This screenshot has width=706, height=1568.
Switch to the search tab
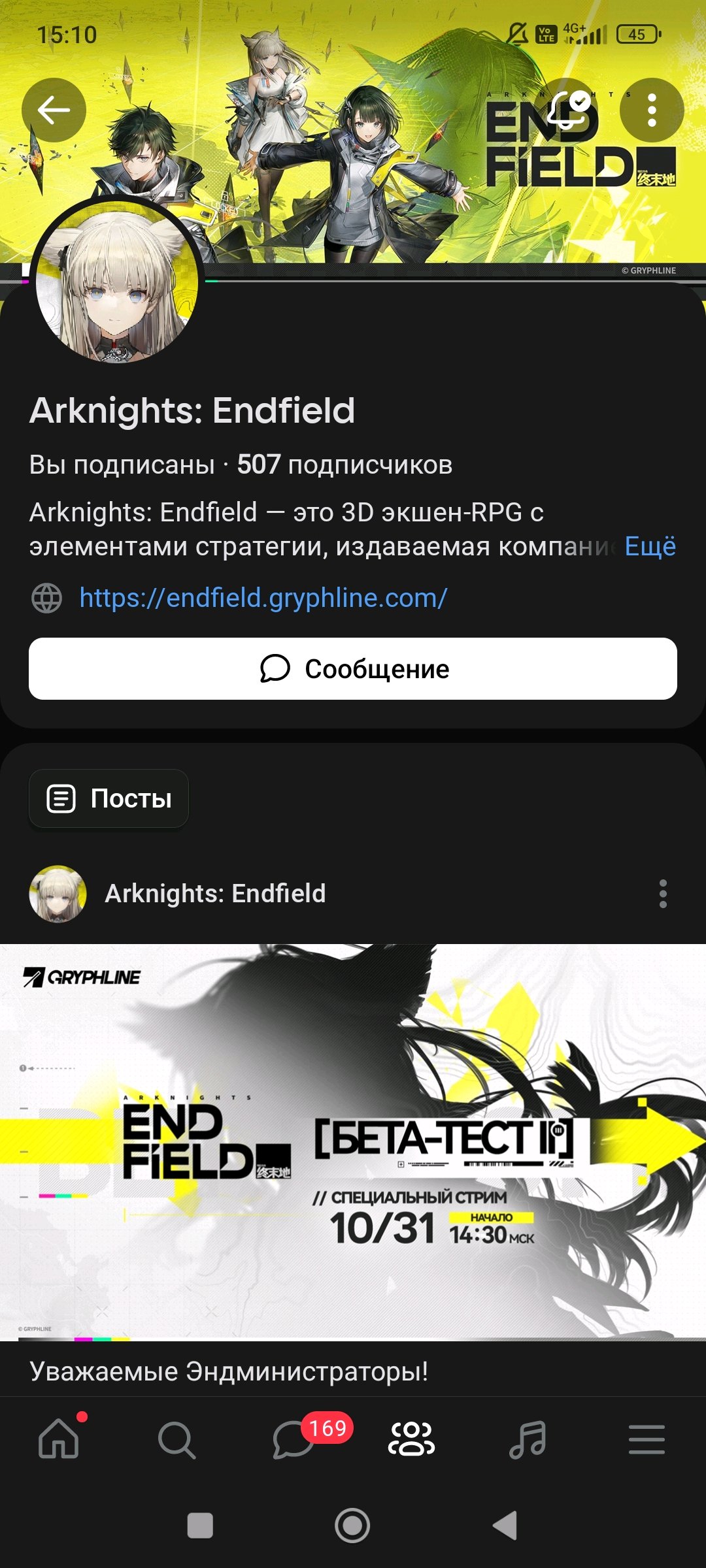(x=176, y=1439)
